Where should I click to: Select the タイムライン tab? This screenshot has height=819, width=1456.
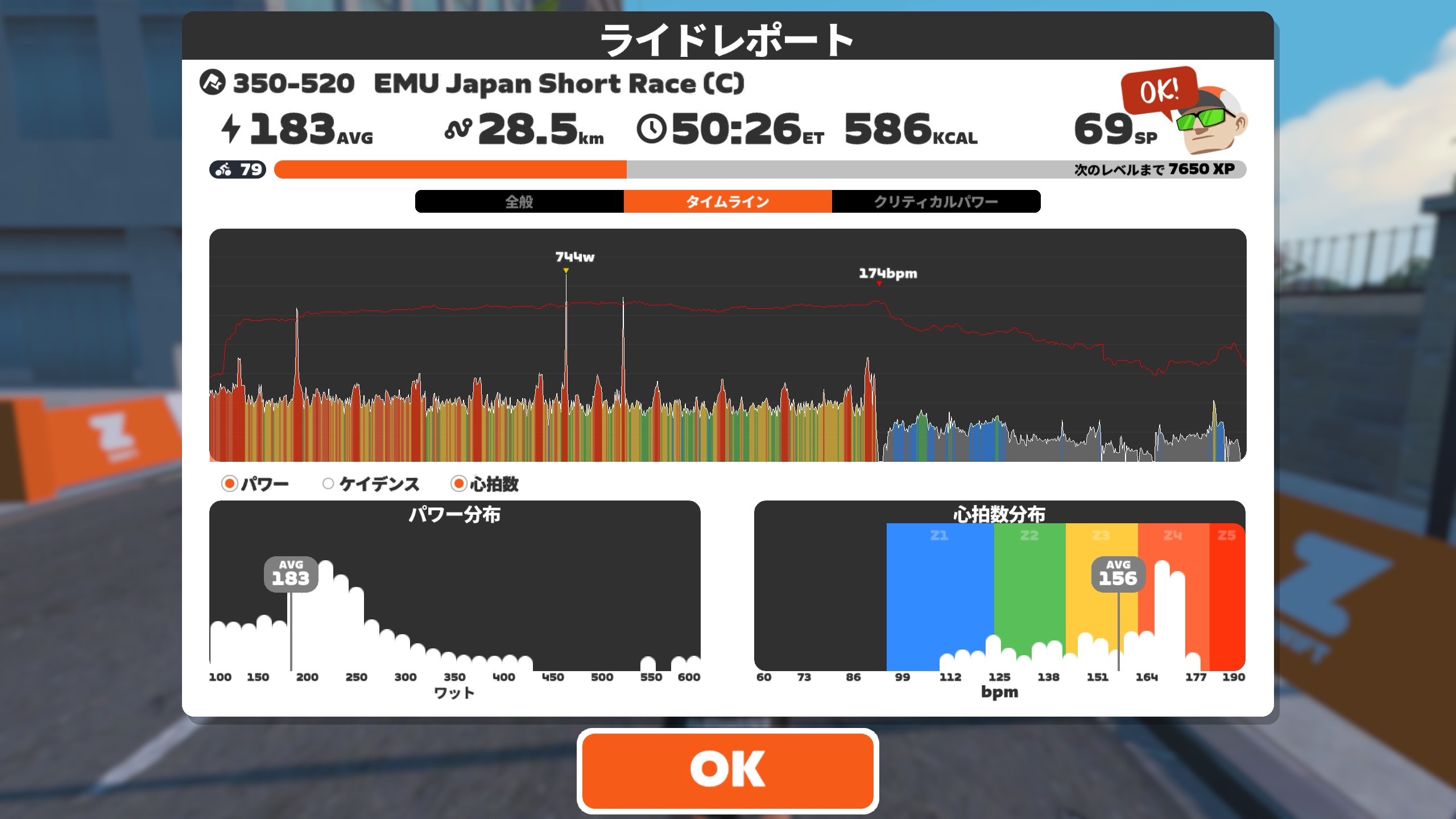[x=727, y=201]
